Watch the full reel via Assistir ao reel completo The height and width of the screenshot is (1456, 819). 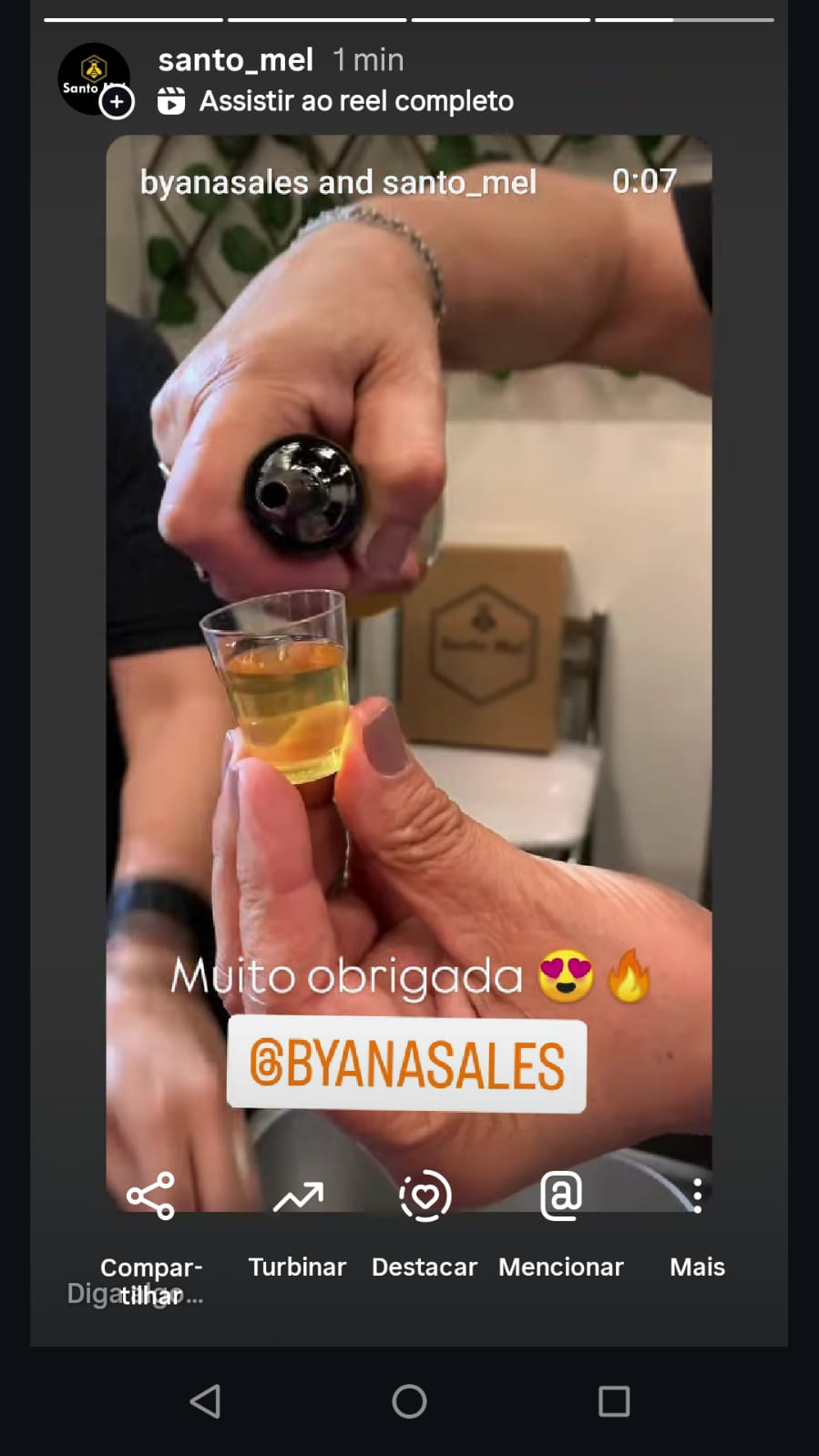[355, 101]
